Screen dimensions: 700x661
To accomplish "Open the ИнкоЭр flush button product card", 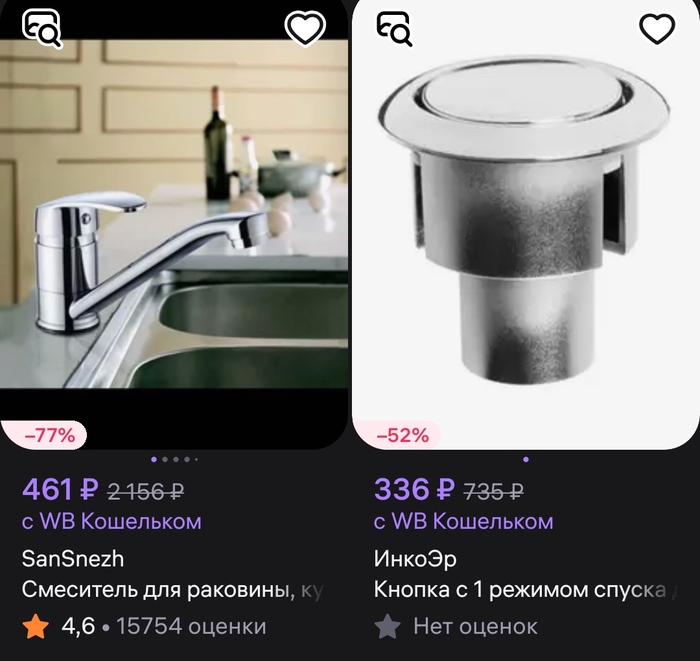I will tap(525, 230).
